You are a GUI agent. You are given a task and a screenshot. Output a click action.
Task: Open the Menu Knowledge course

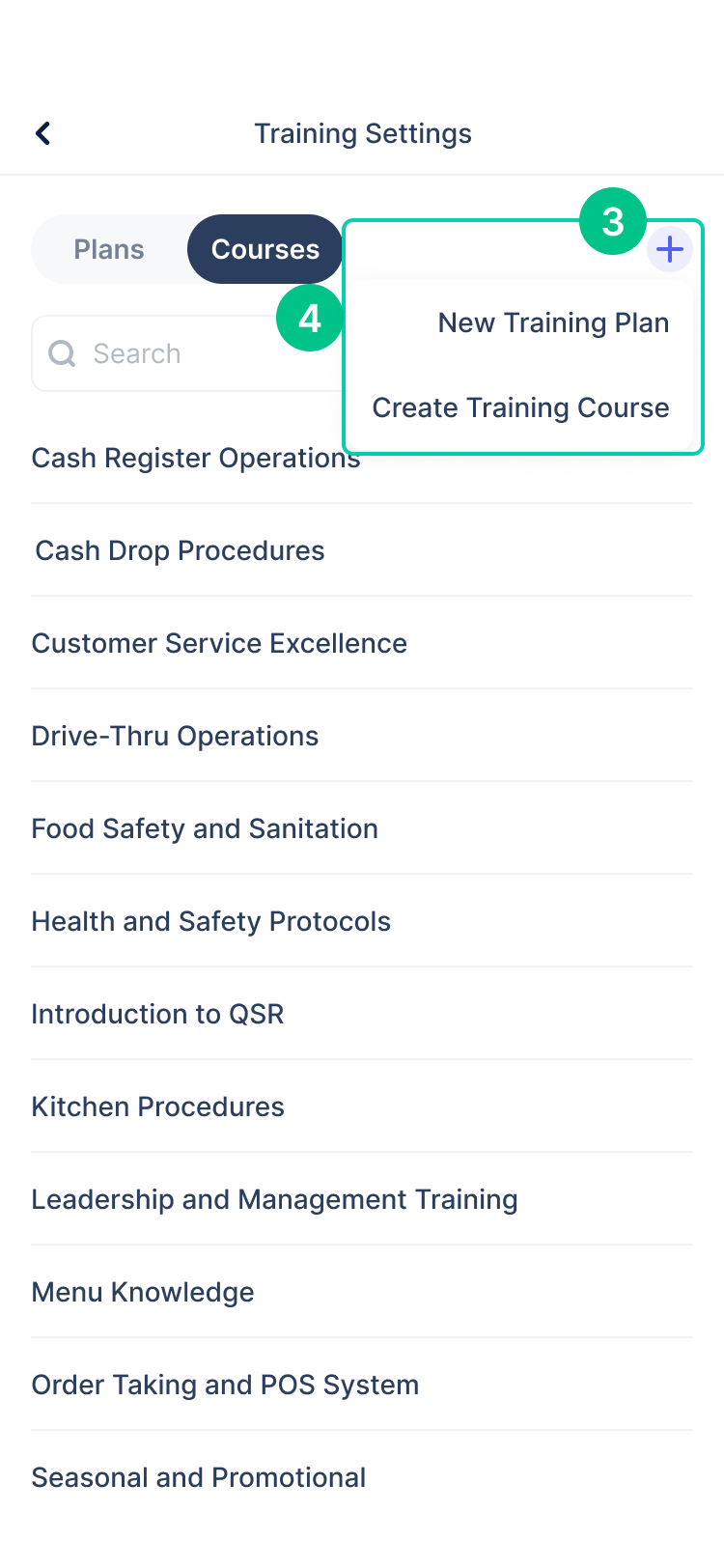[142, 1292]
